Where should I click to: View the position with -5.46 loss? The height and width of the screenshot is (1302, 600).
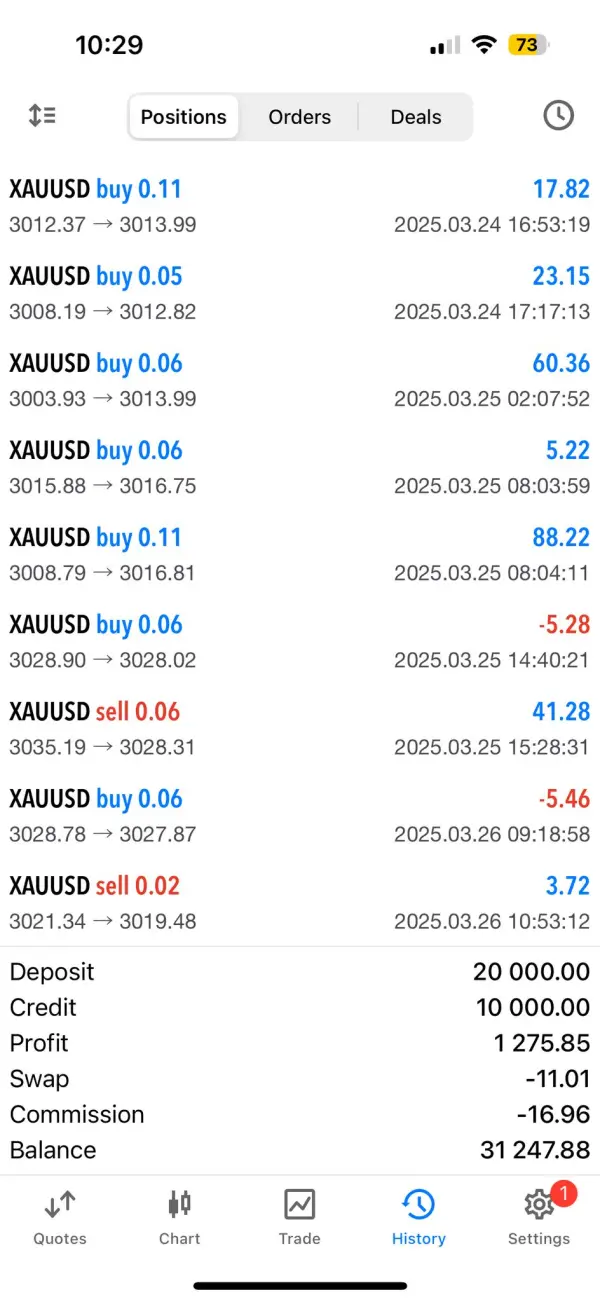[300, 815]
